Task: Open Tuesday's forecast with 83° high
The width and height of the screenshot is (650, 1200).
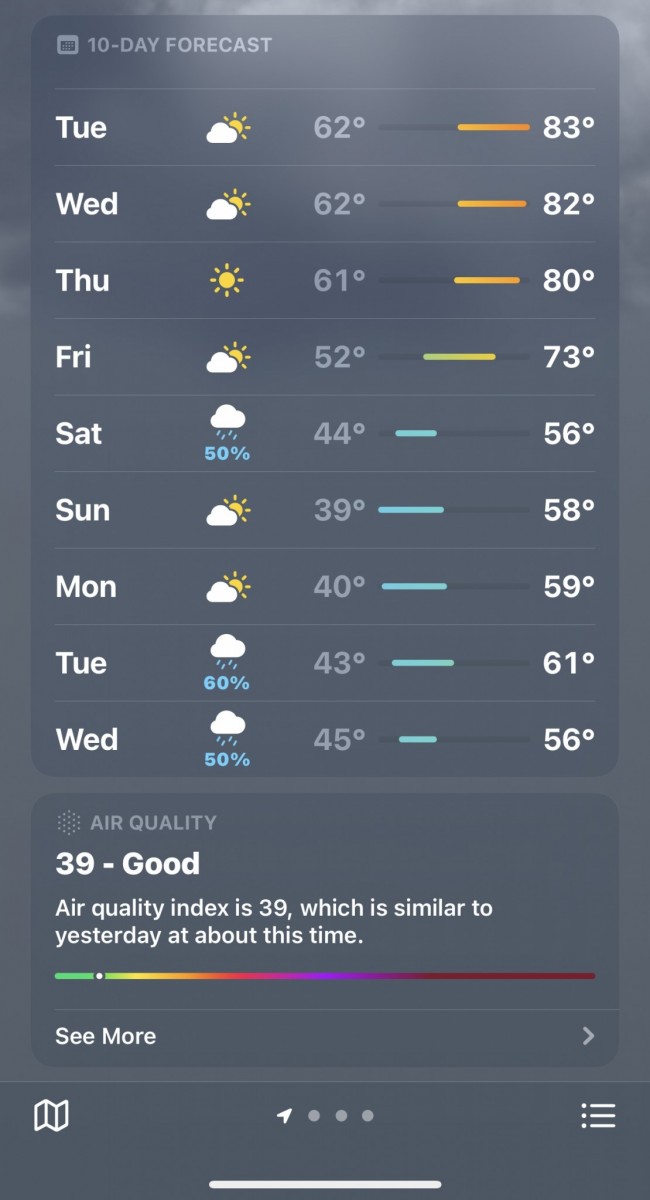Action: [x=325, y=128]
